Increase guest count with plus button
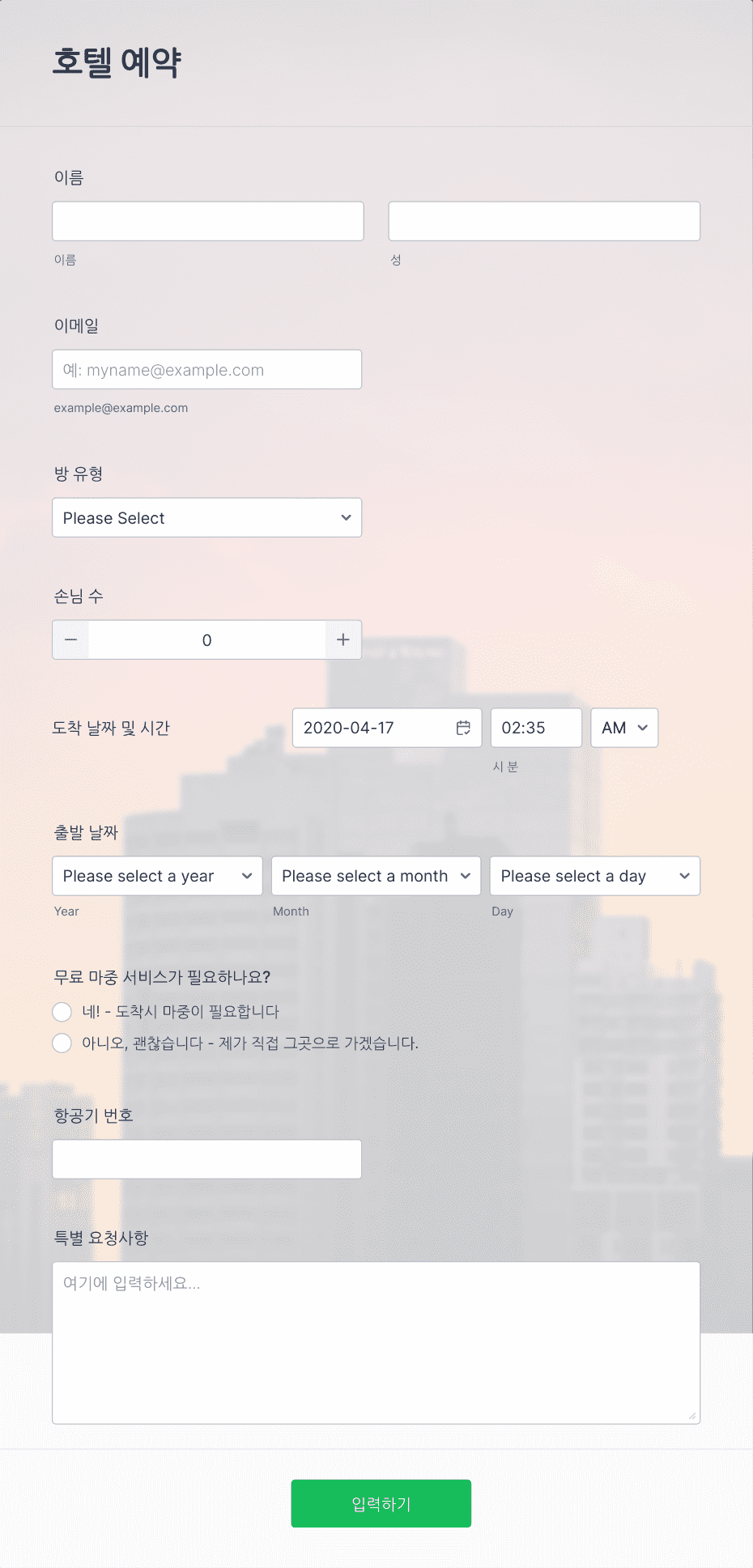Image resolution: width=753 pixels, height=1568 pixels. point(343,640)
